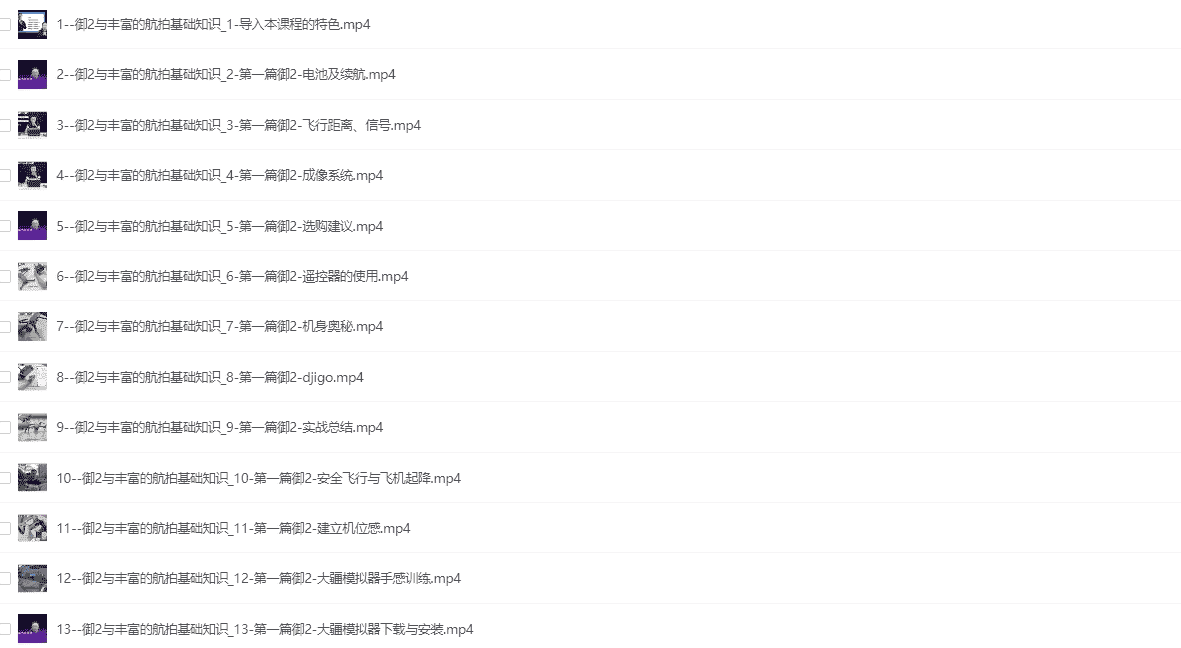The height and width of the screenshot is (648, 1181).
Task: Check the box beside file 8 djigo
Action: coord(5,377)
